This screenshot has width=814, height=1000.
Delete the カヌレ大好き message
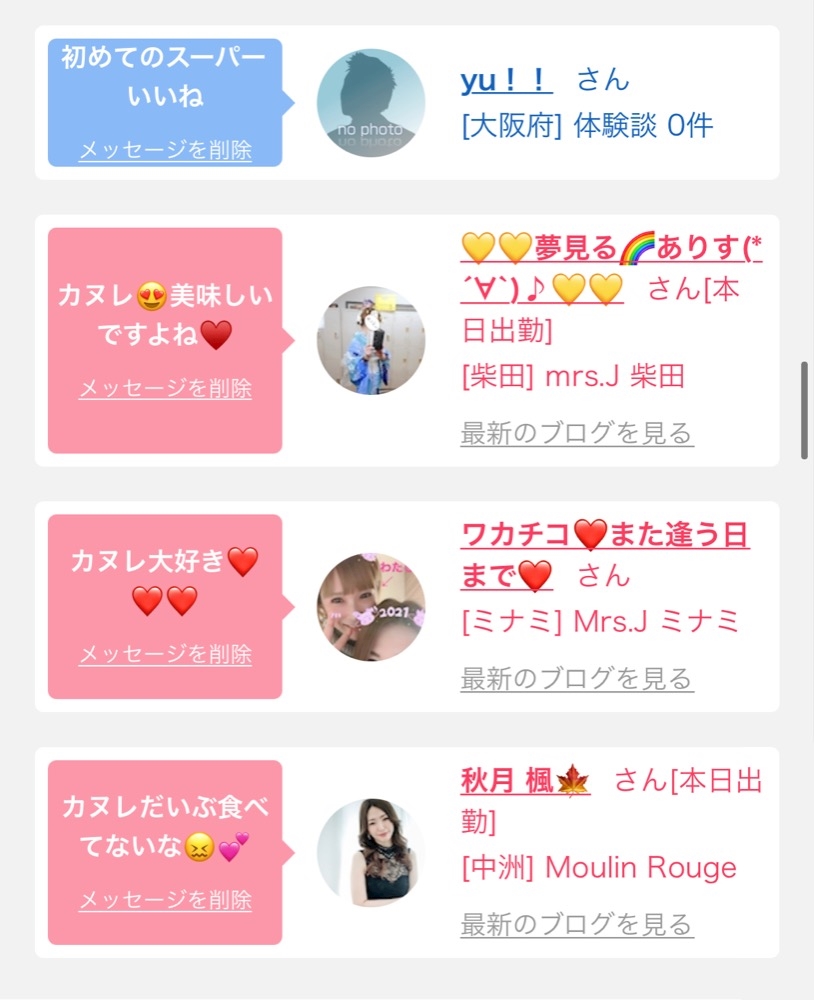[165, 654]
